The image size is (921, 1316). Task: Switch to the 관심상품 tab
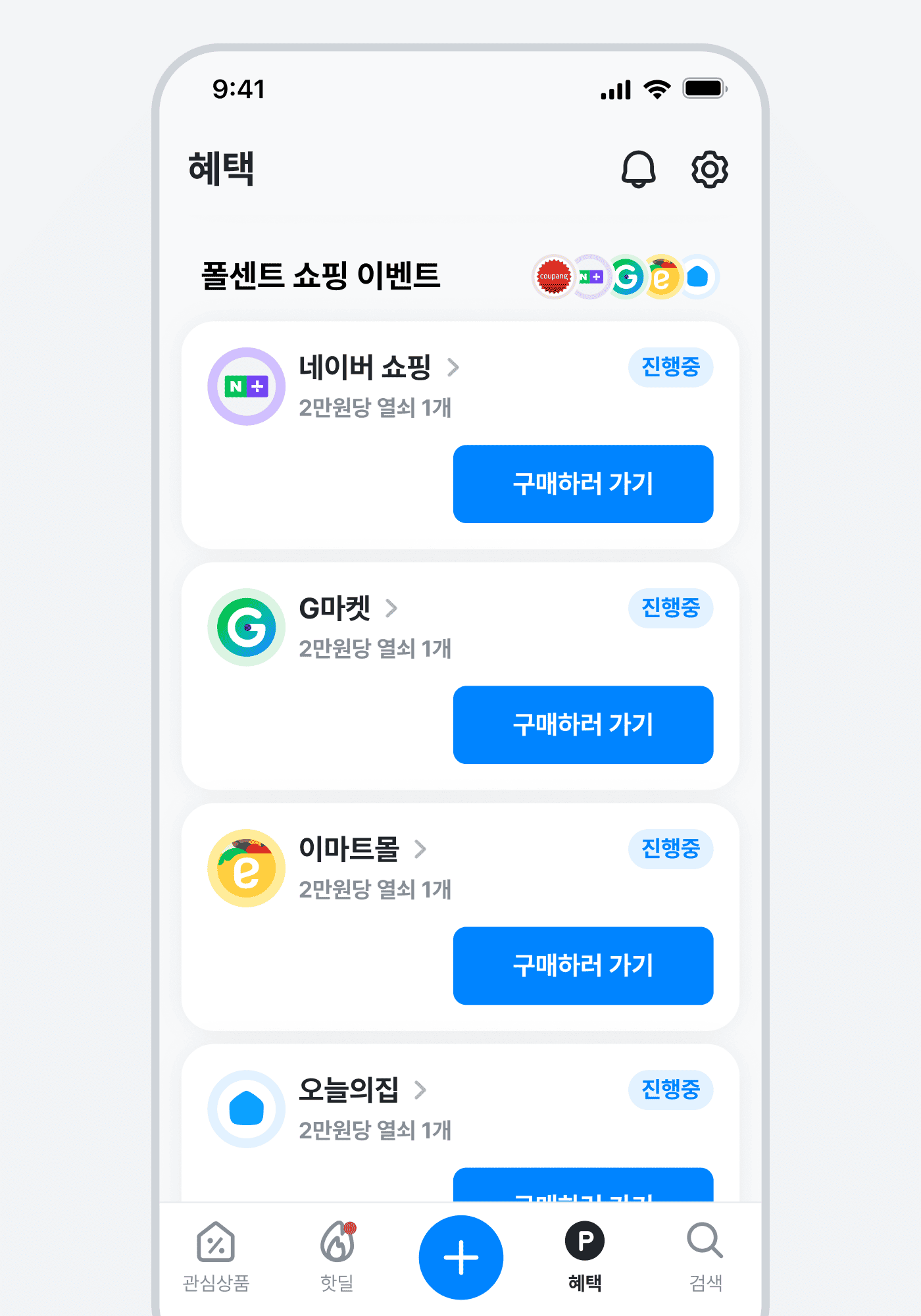pyautogui.click(x=216, y=1257)
